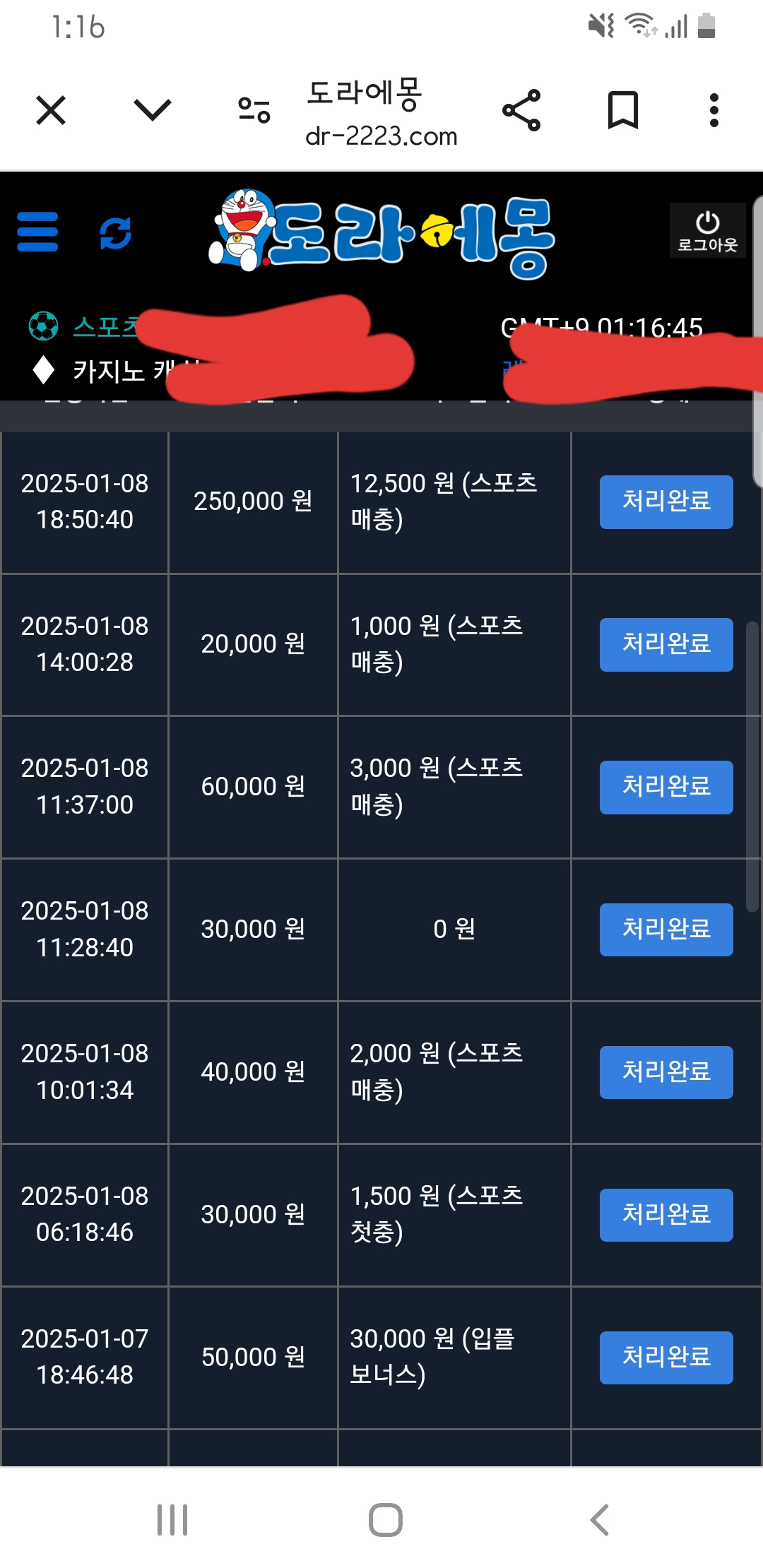Open site settings icon next to the URL
Viewport: 763px width, 1568px height.
pyautogui.click(x=254, y=110)
